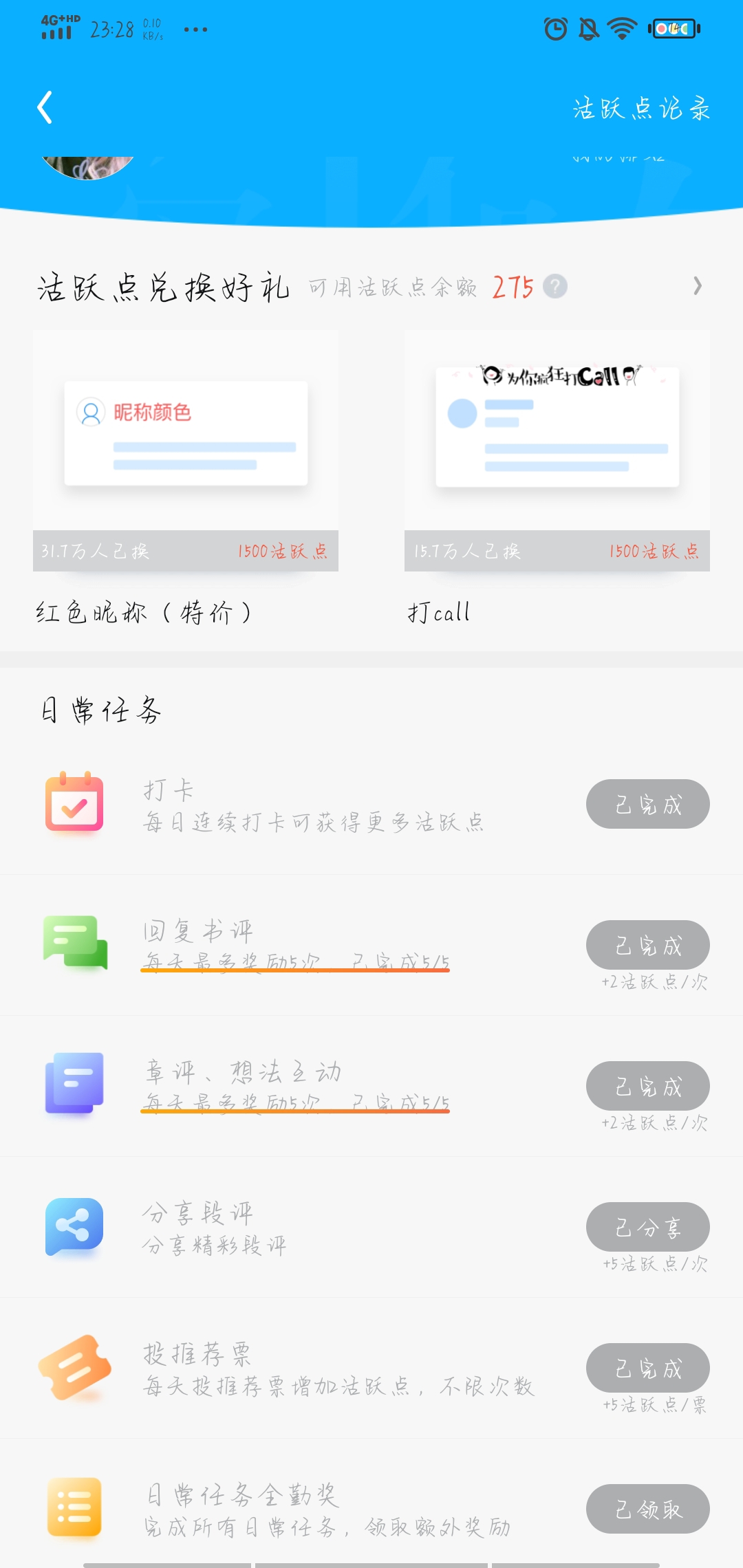Tap 已完成 button for 投推荐票
This screenshot has width=743, height=1568.
647,1368
